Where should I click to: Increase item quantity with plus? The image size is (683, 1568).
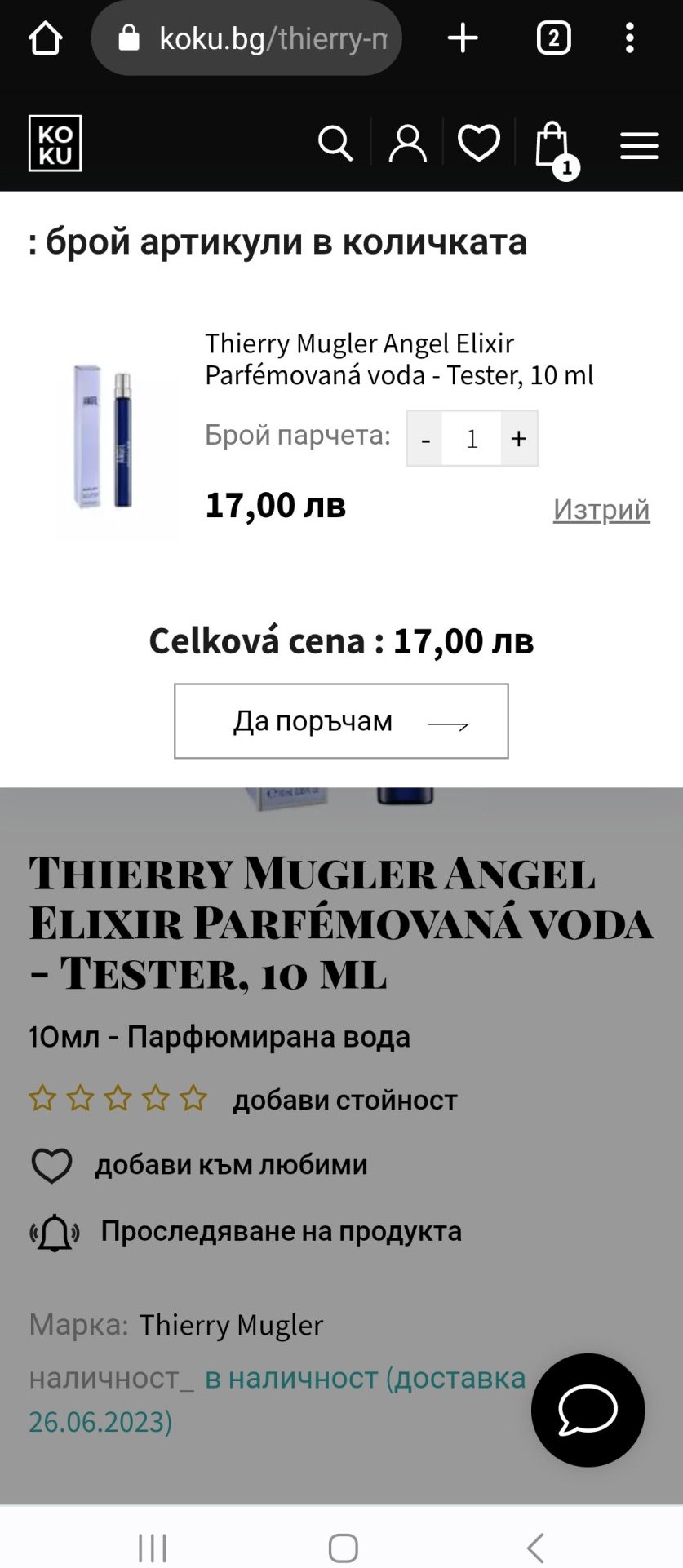pos(519,439)
